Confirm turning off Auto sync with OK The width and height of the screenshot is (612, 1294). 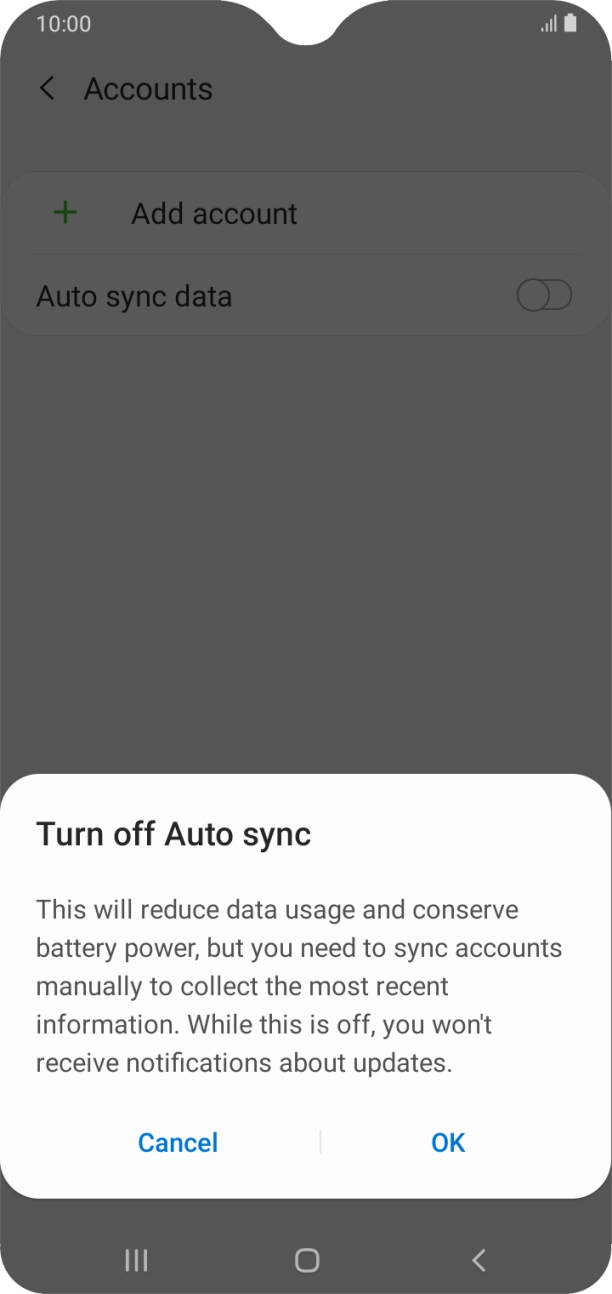(448, 1142)
